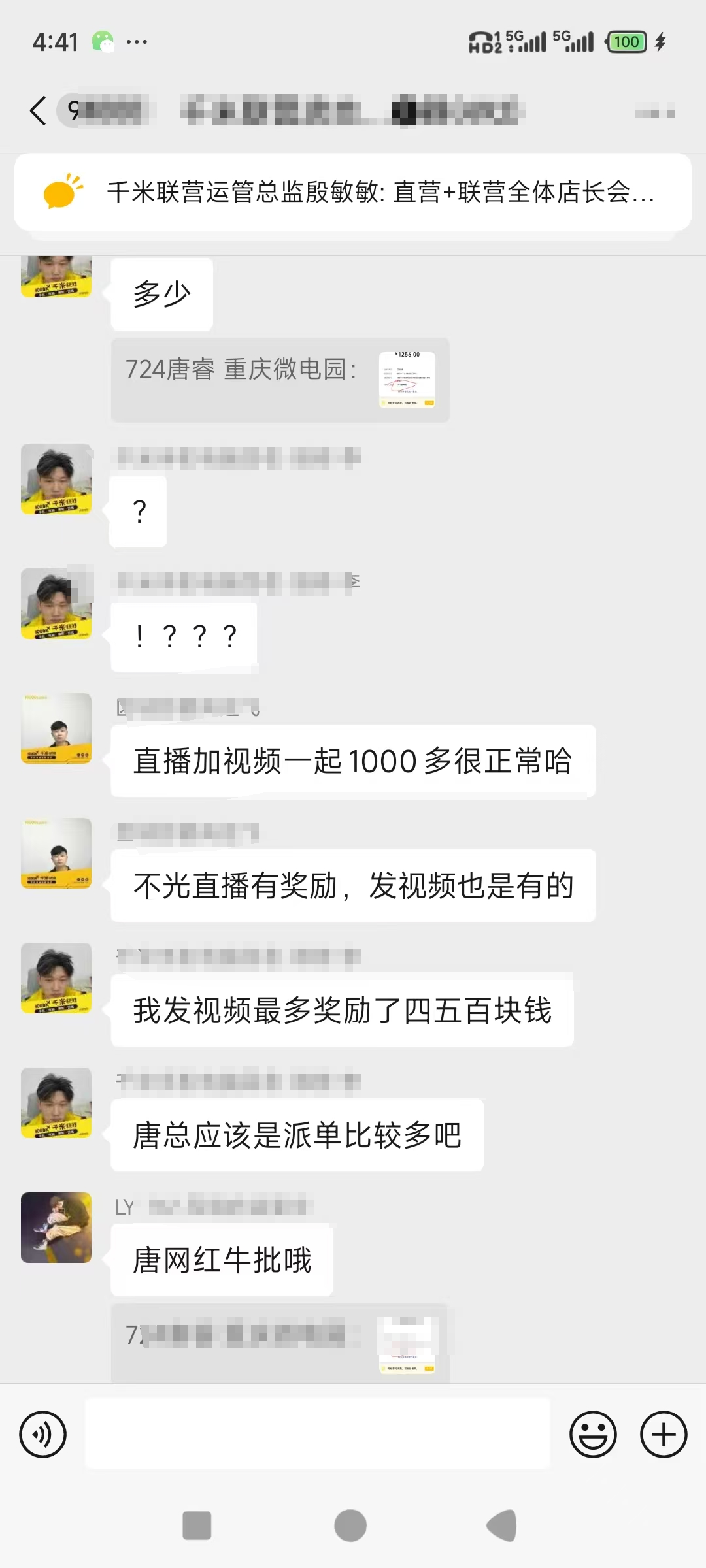Open the emoji picker
Viewport: 706px width, 1568px height.
594,1434
